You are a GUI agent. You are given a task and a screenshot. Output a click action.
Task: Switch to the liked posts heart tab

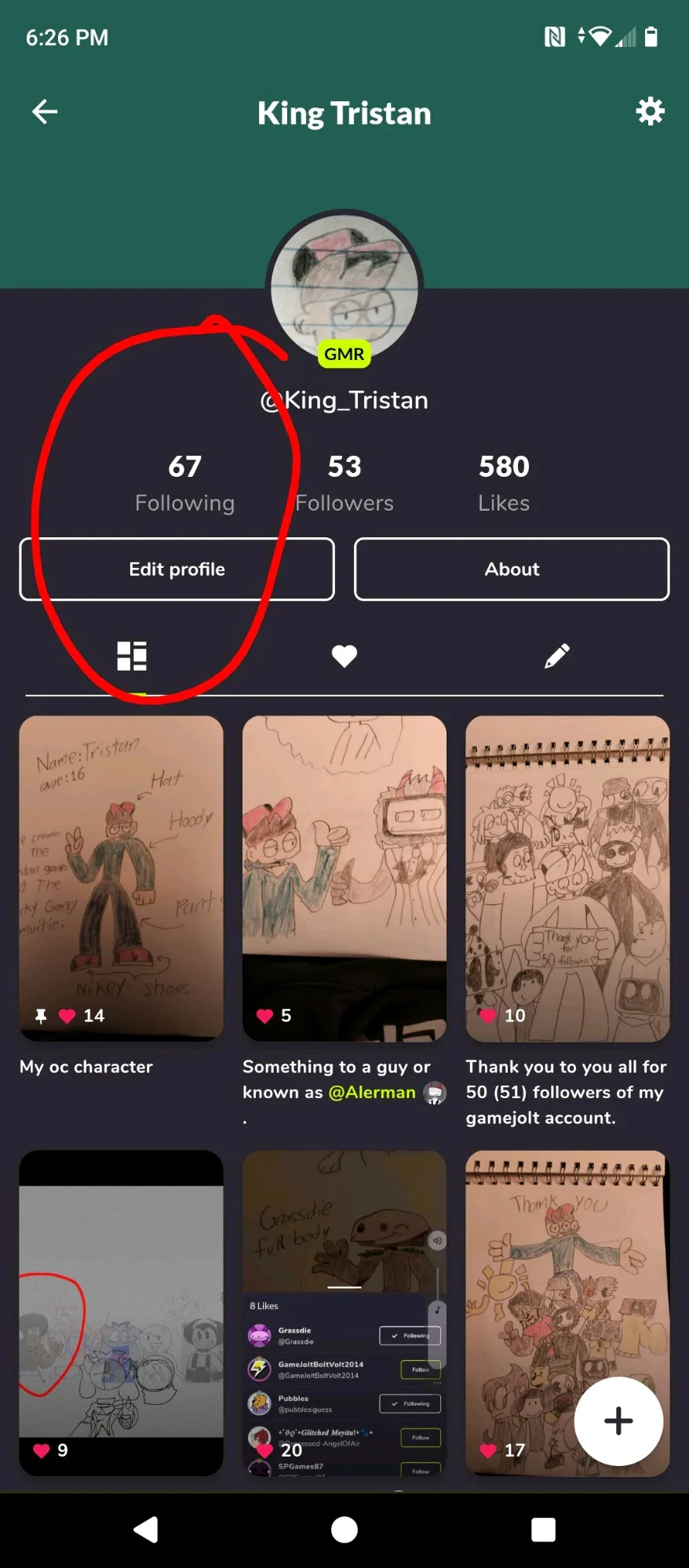(344, 656)
